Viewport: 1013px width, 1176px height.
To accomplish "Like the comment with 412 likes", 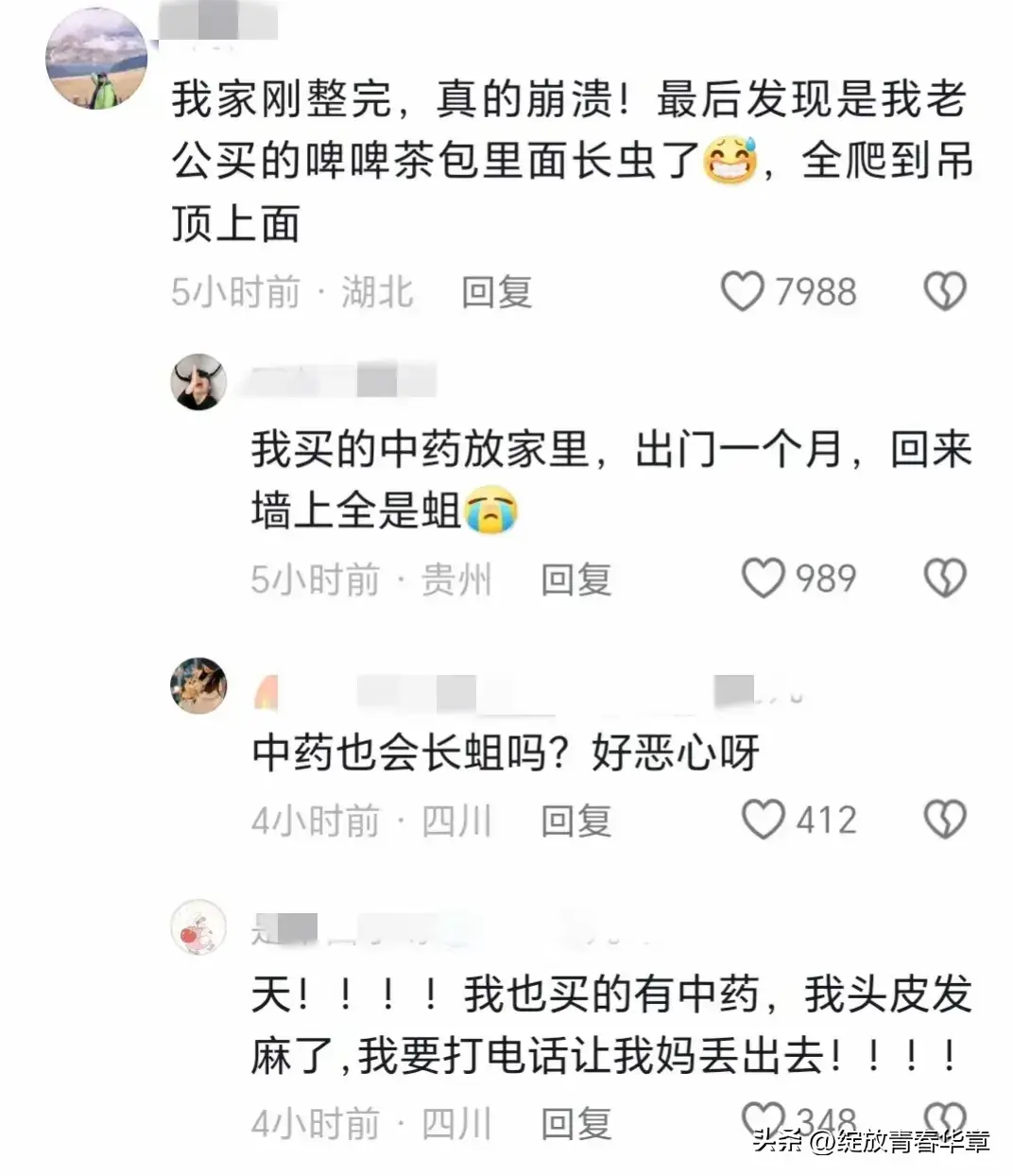I will click(763, 820).
